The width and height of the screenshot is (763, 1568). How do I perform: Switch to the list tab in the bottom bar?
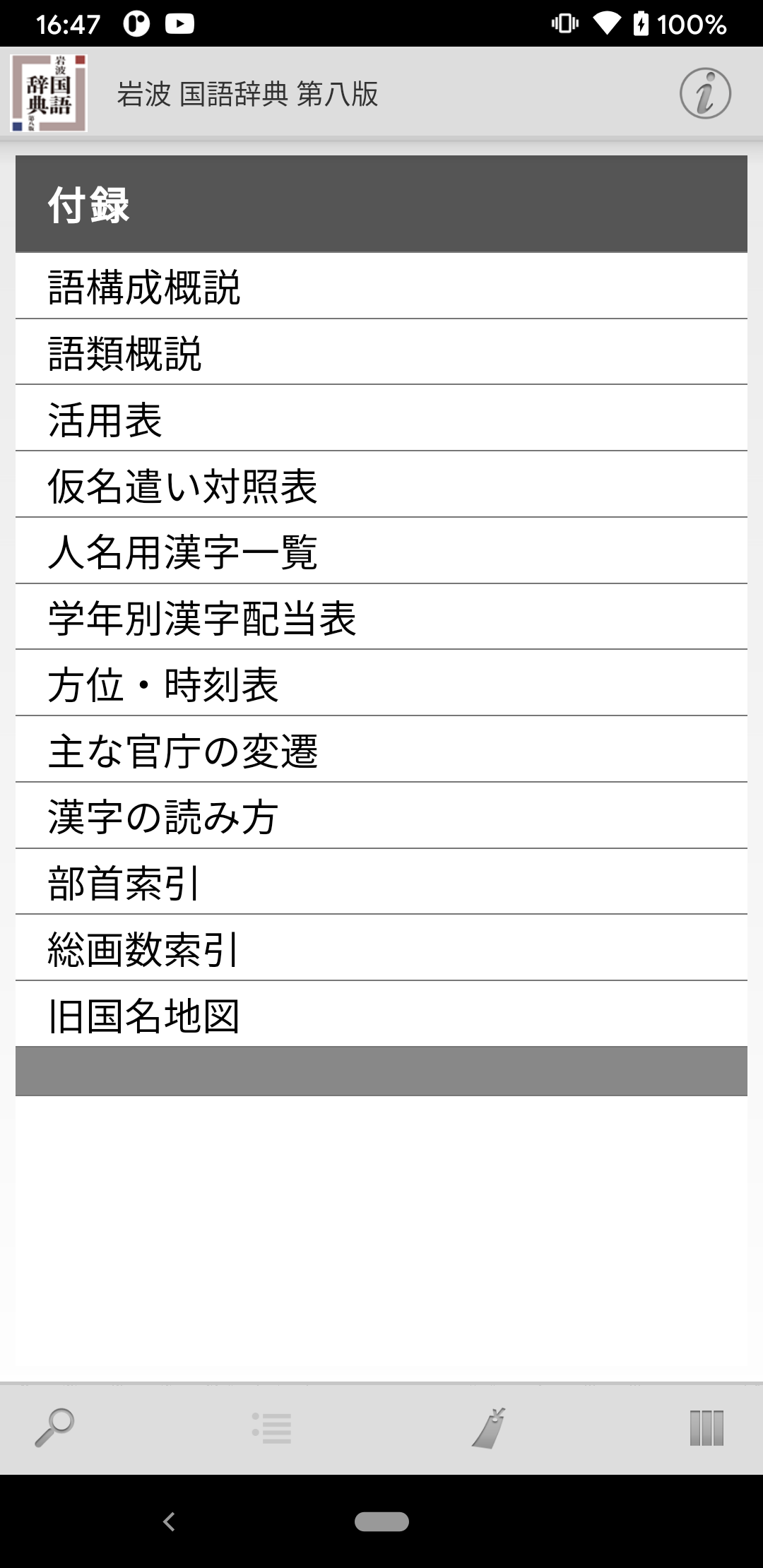pos(272,1427)
